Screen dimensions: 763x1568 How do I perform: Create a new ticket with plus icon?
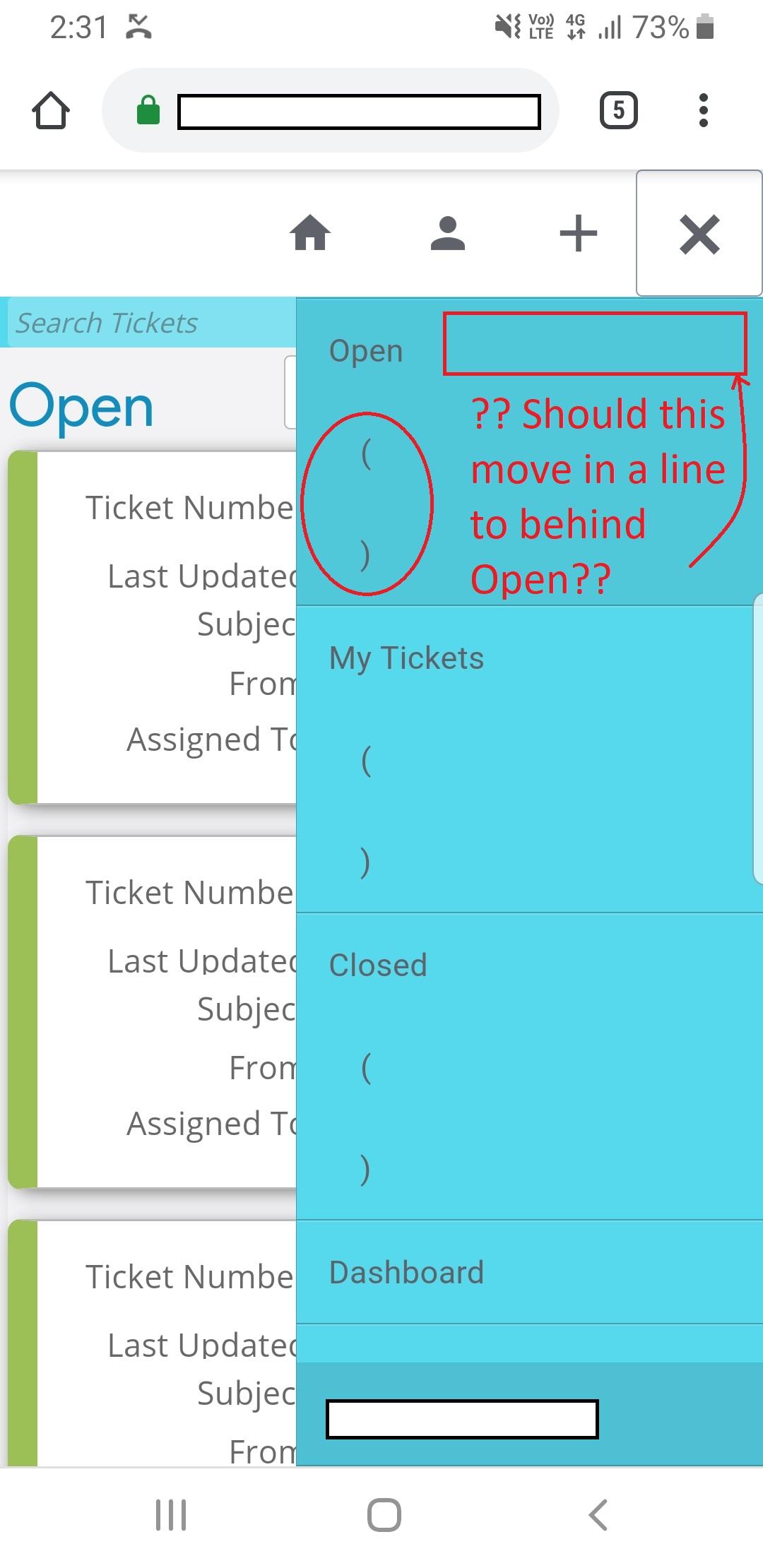[x=578, y=234]
